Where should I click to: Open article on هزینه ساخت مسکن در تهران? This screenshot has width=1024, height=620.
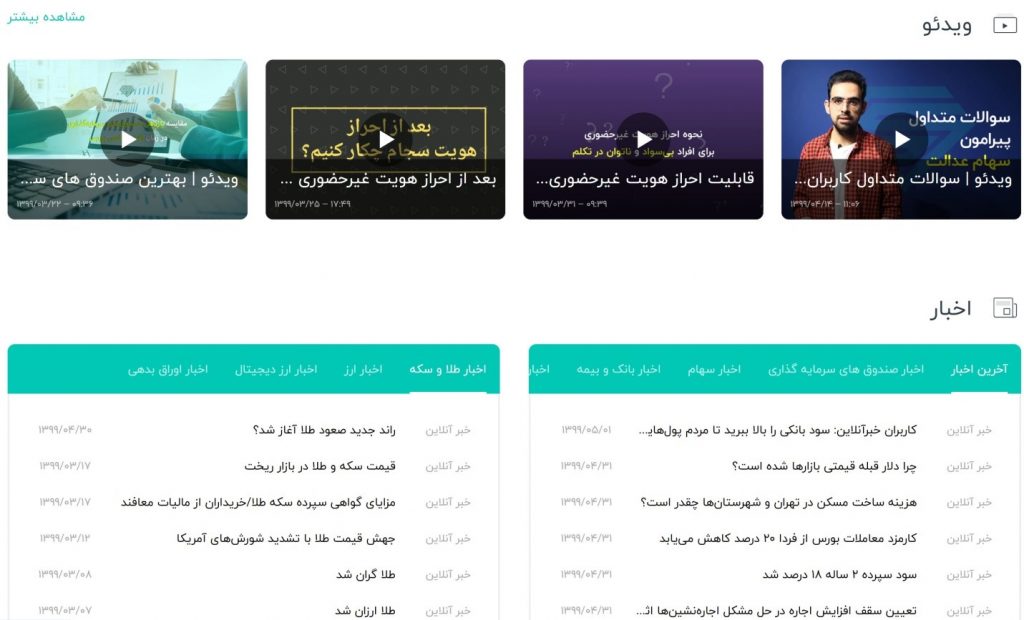click(x=778, y=502)
